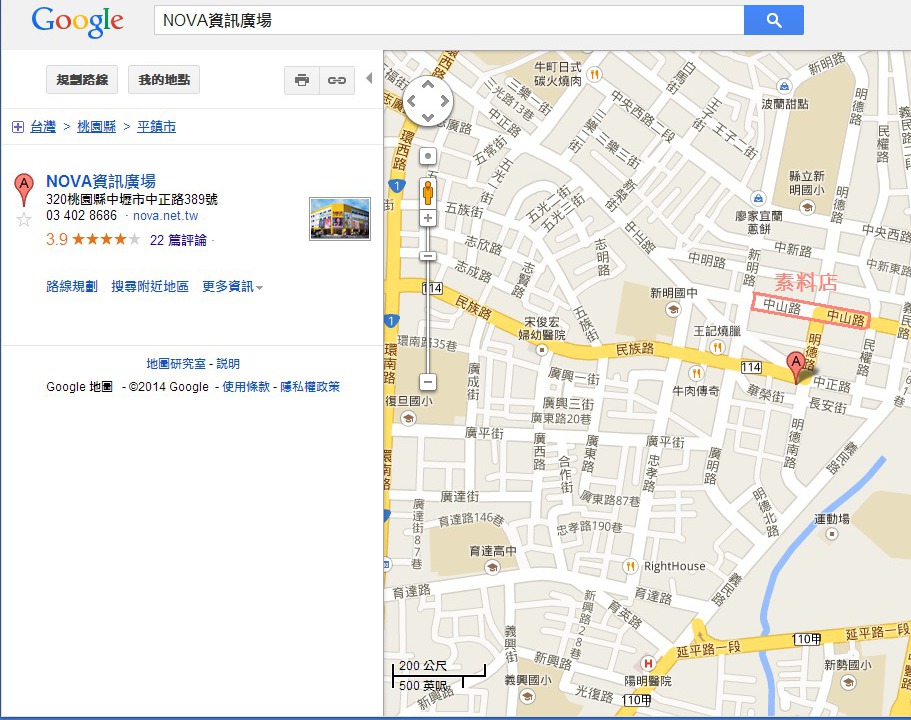The width and height of the screenshot is (911, 720).
Task: Open the 台灣 breadcrumb link
Action: click(x=42, y=127)
